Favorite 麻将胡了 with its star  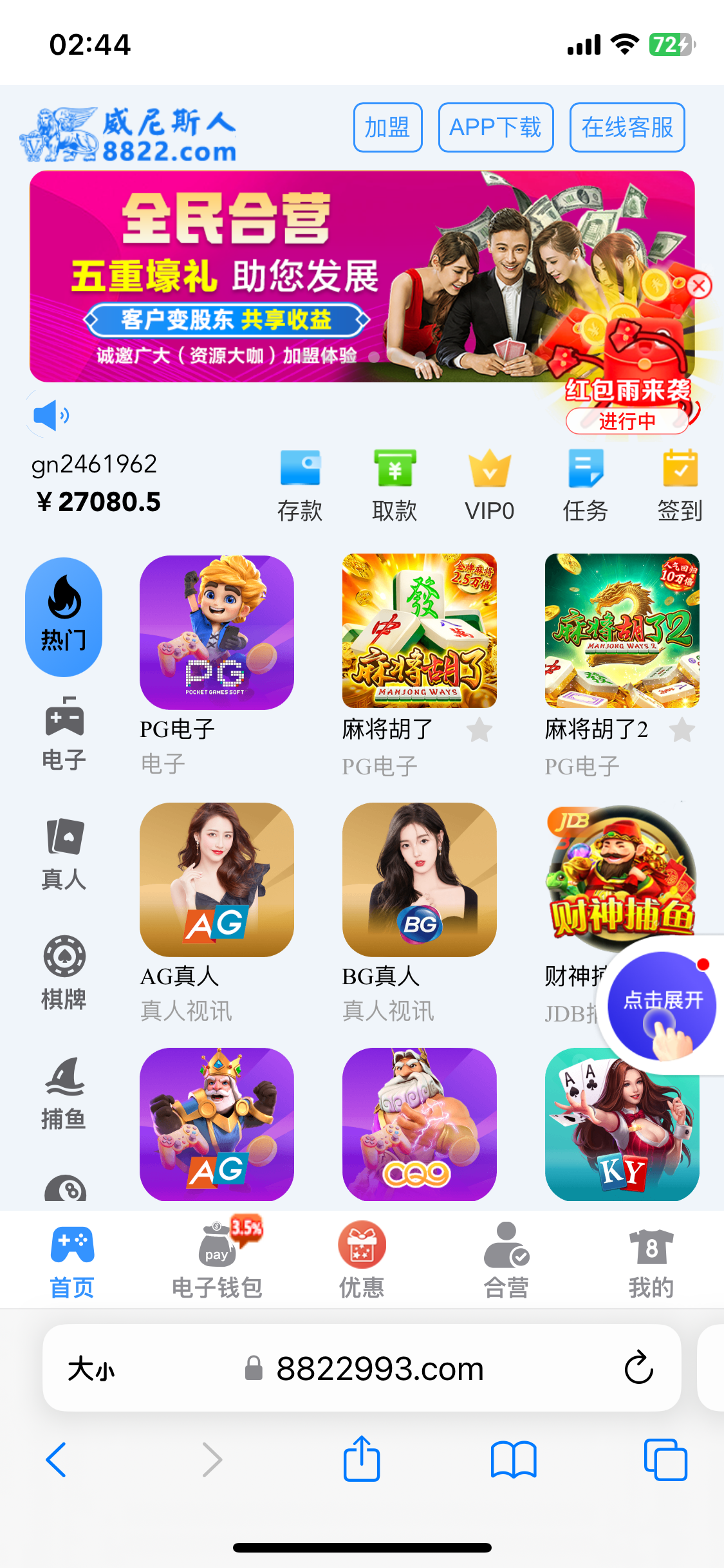click(479, 730)
